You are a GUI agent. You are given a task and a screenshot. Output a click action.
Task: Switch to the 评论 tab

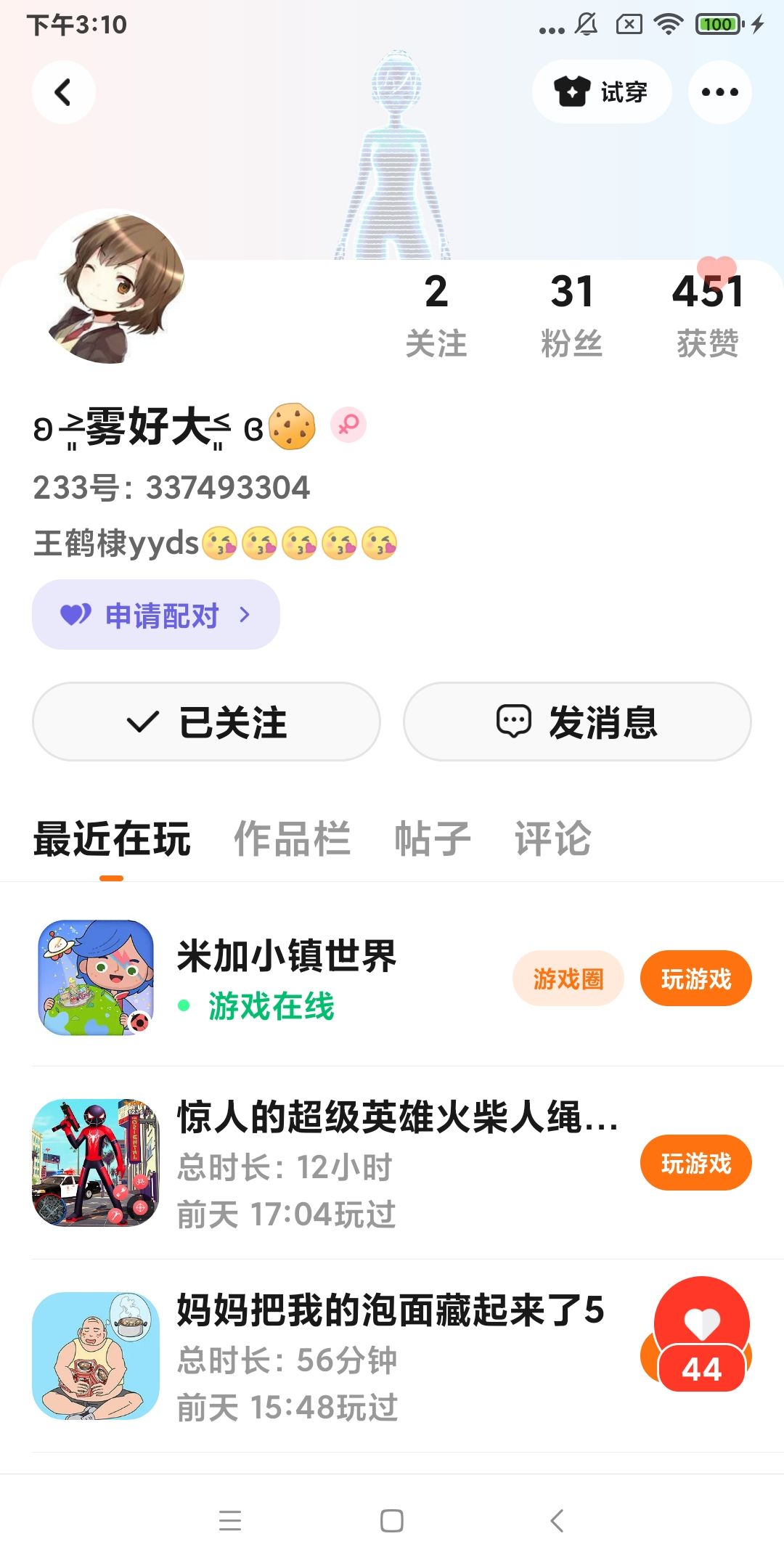pyautogui.click(x=552, y=839)
